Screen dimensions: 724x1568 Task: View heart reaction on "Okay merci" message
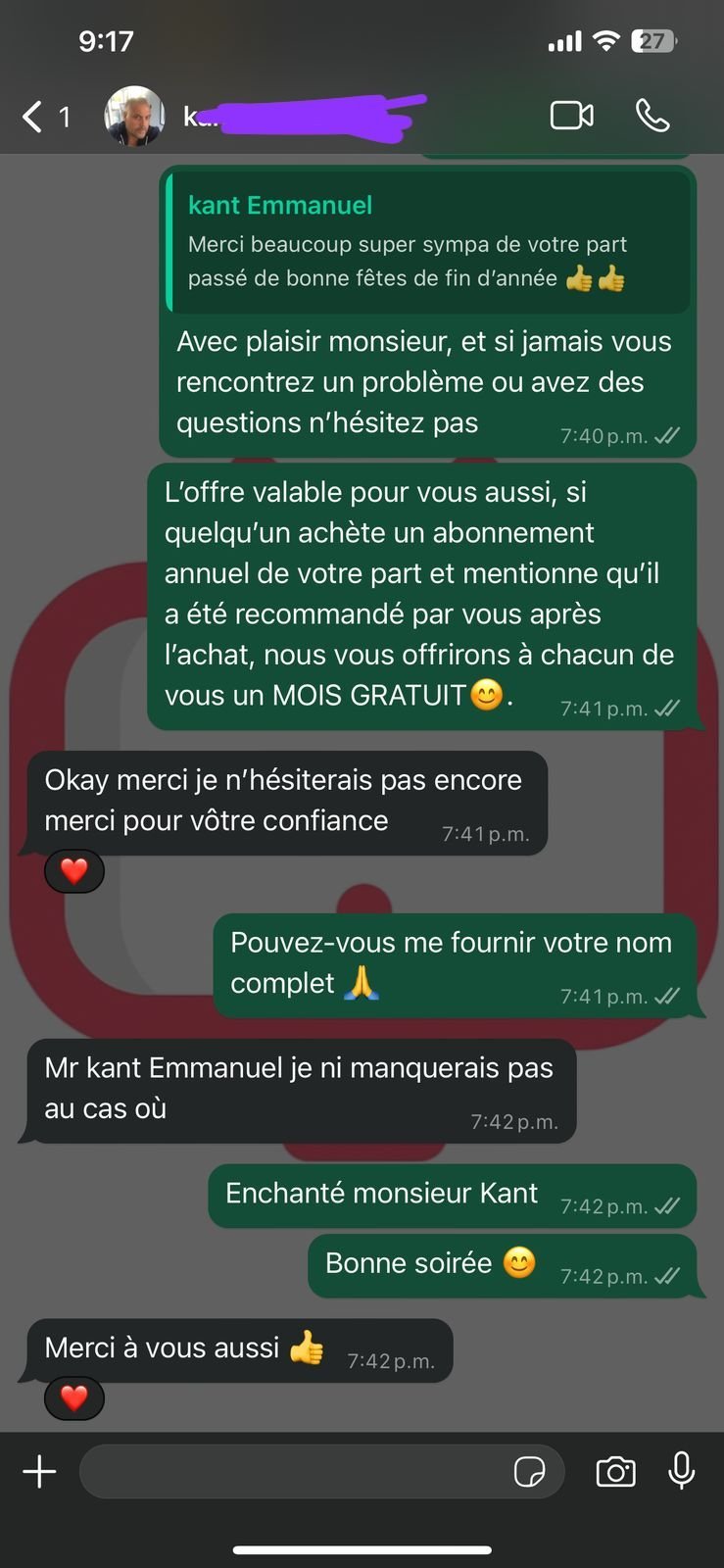pos(74,870)
